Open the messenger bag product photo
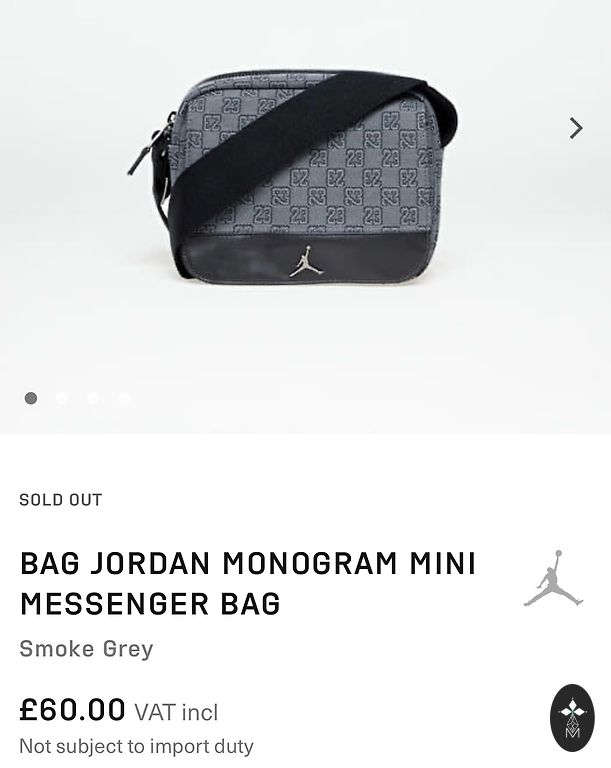Viewport: 611px width, 768px height. click(300, 180)
